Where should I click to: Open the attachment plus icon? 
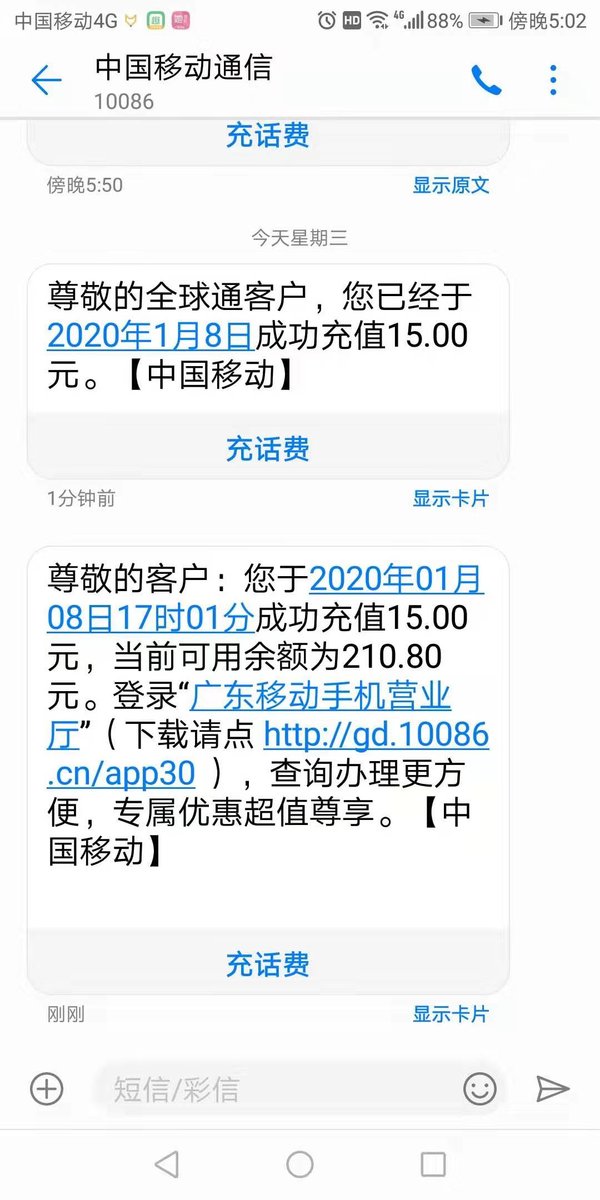click(47, 1088)
